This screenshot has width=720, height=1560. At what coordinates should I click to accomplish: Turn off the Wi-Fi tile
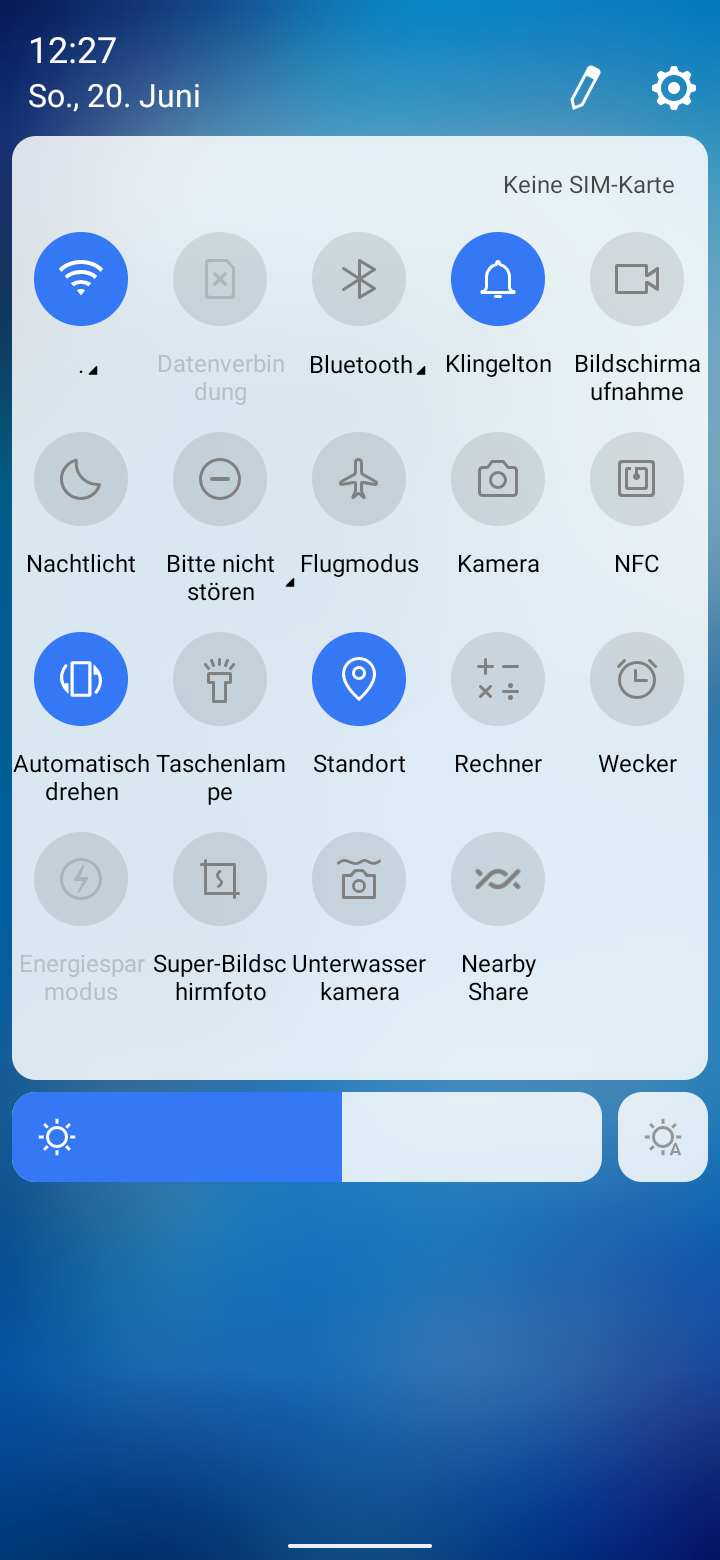tap(81, 279)
